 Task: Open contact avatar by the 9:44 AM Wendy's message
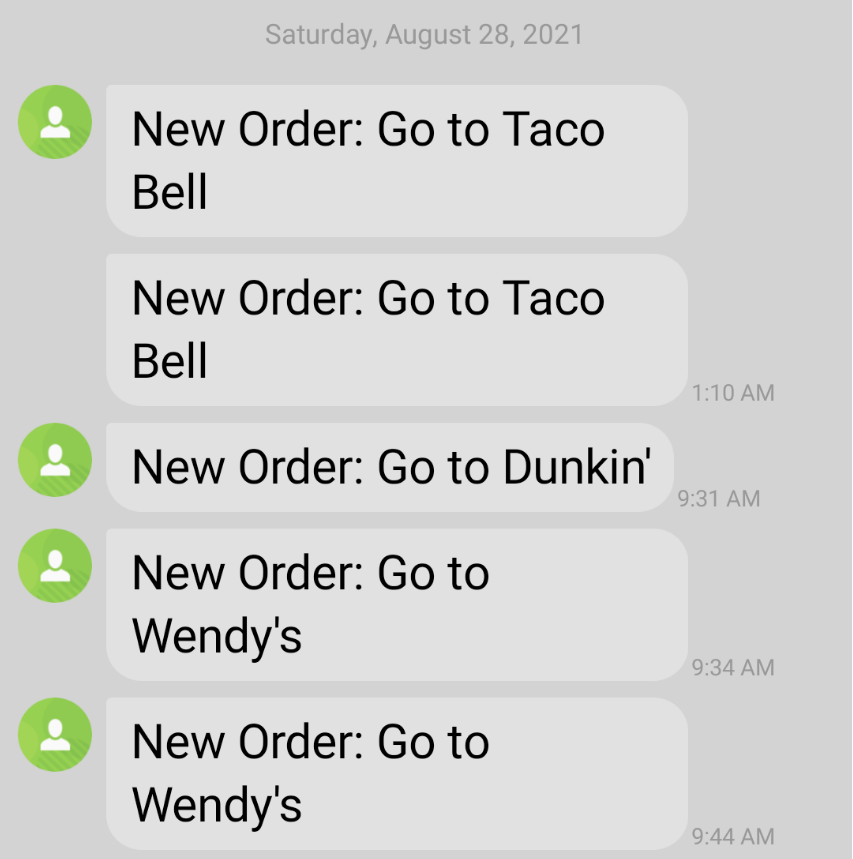tap(55, 735)
